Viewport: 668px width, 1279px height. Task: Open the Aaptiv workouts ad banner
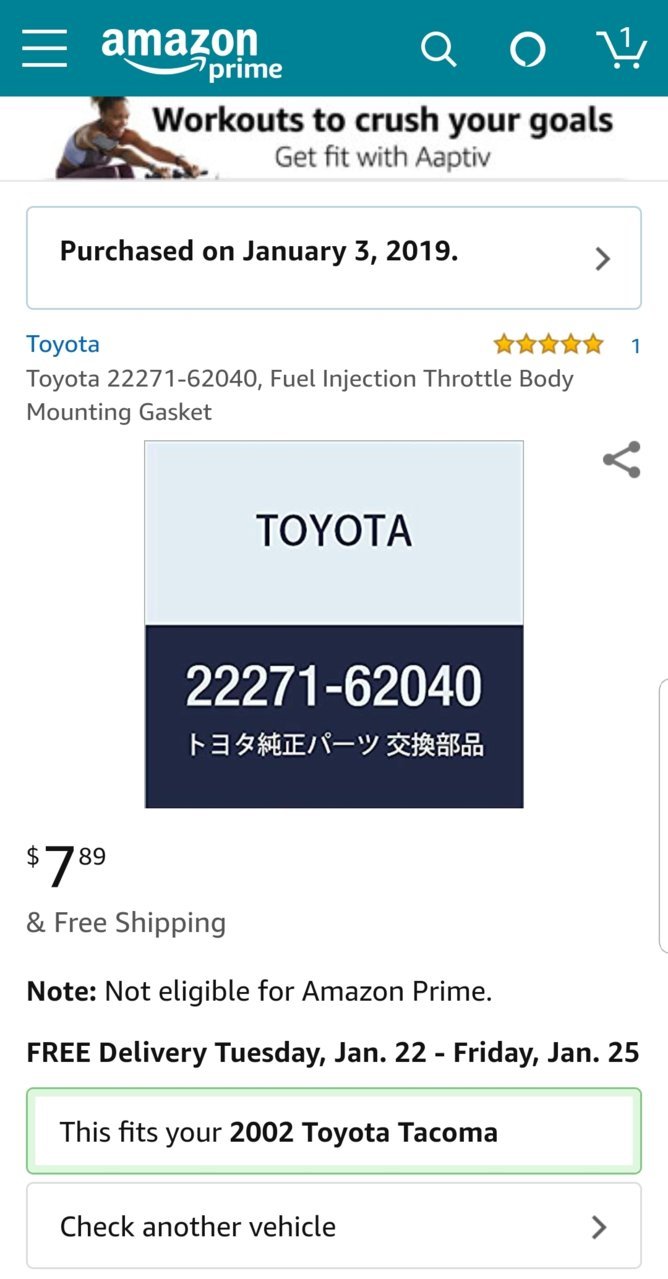pyautogui.click(x=334, y=138)
